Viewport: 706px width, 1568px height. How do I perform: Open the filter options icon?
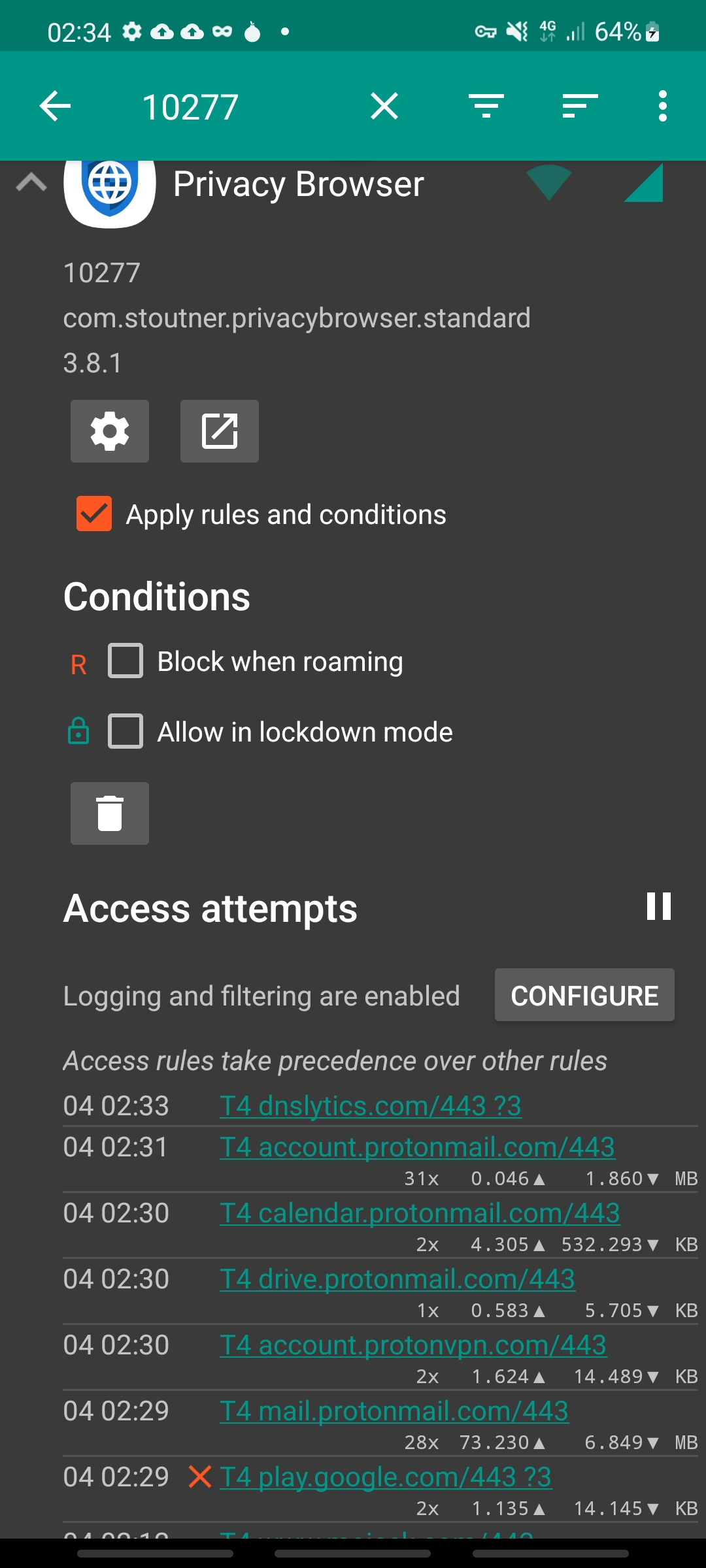tap(486, 106)
